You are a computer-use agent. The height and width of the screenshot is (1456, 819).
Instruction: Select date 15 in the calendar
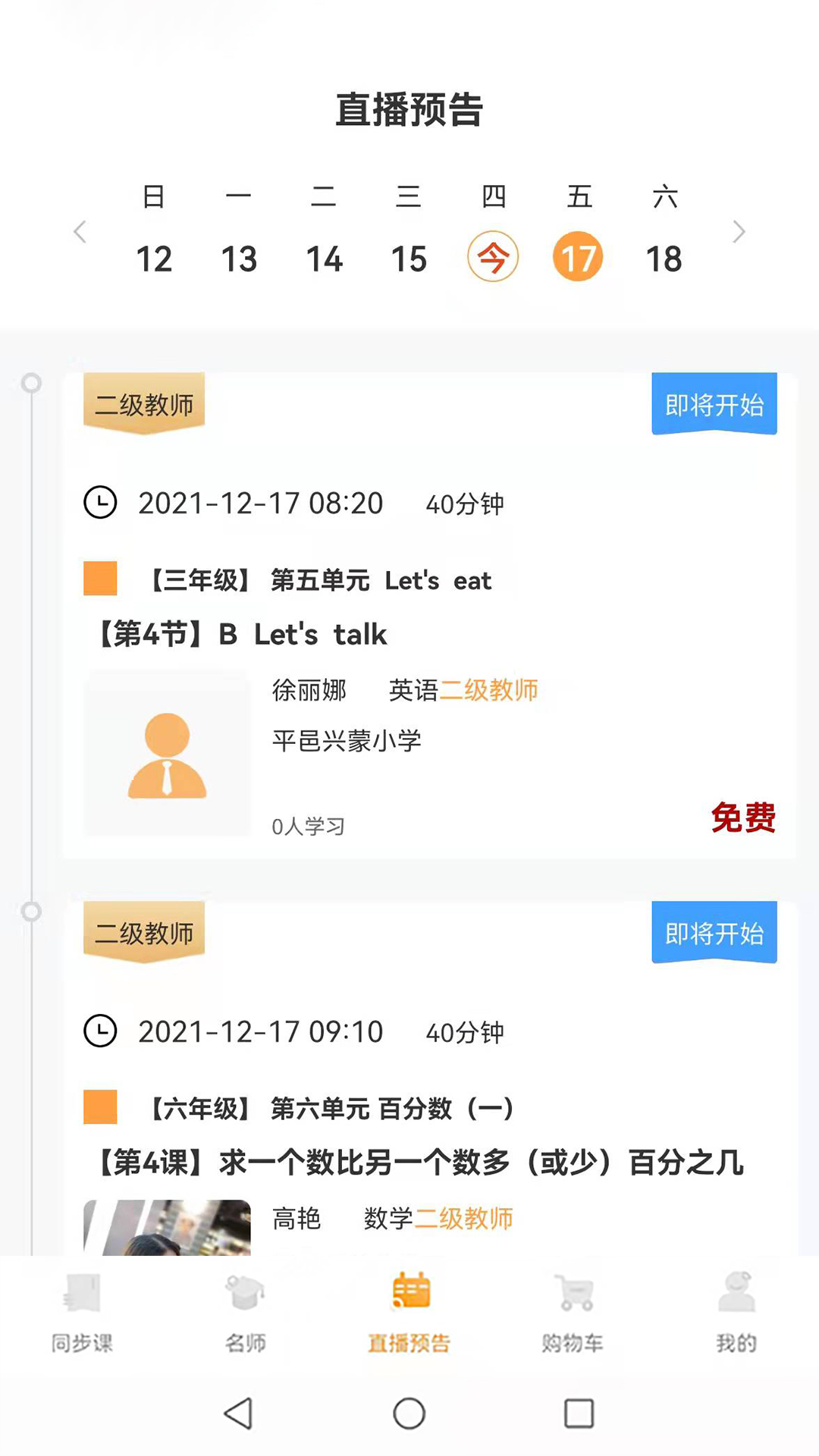click(409, 259)
